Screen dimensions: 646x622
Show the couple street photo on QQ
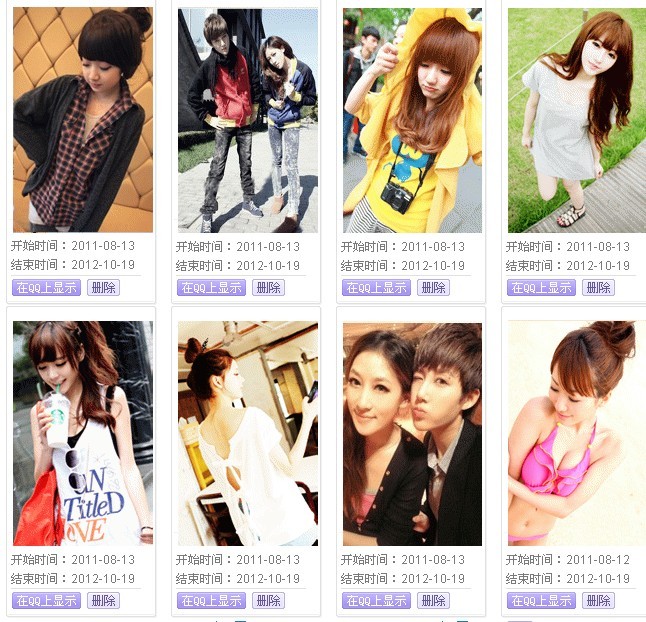(x=211, y=288)
